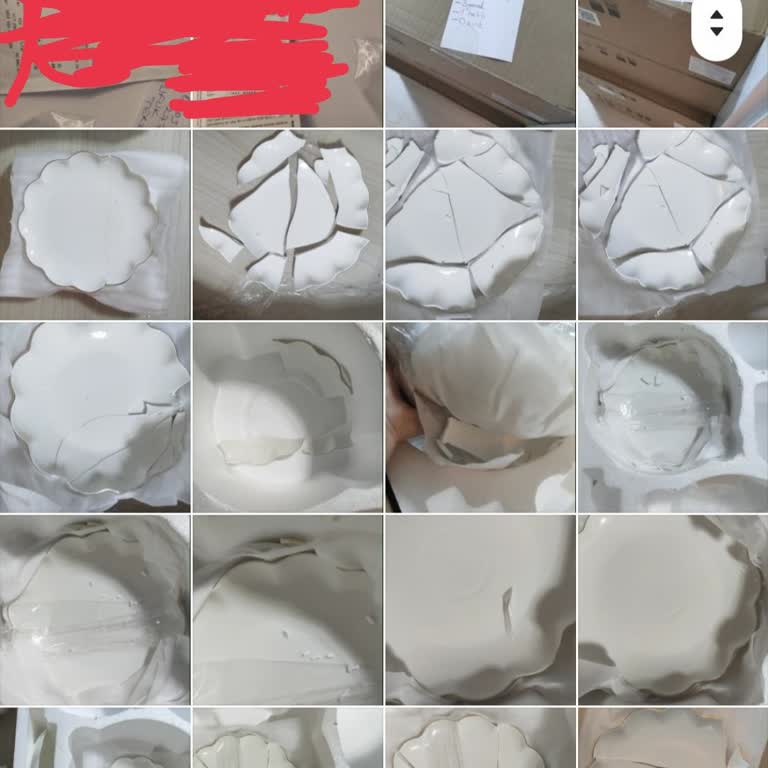768x768 pixels.
Task: Open the photo of the paper note on a box
Action: (480, 62)
